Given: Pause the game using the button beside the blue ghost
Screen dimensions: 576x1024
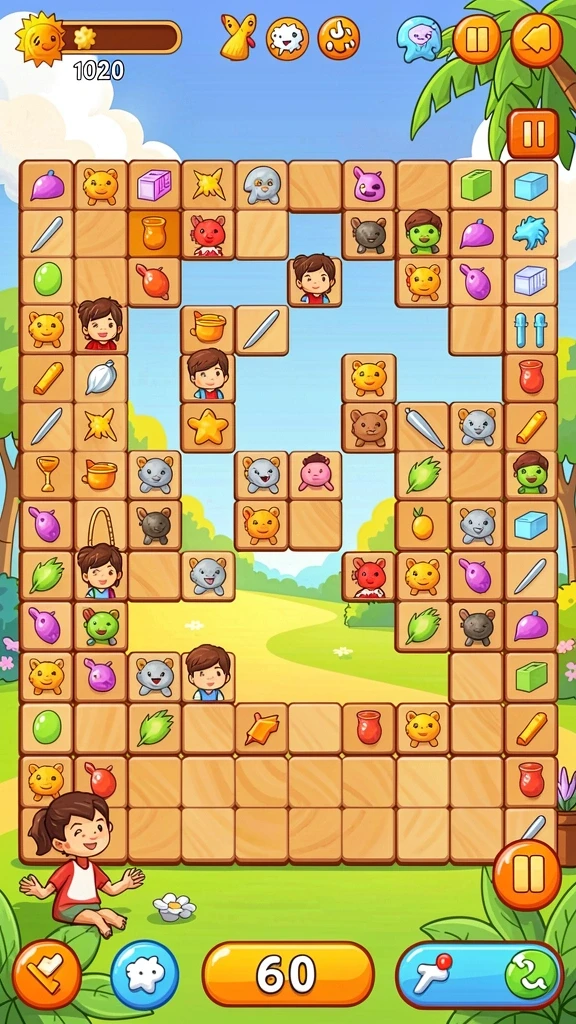Looking at the screenshot, I should (477, 39).
